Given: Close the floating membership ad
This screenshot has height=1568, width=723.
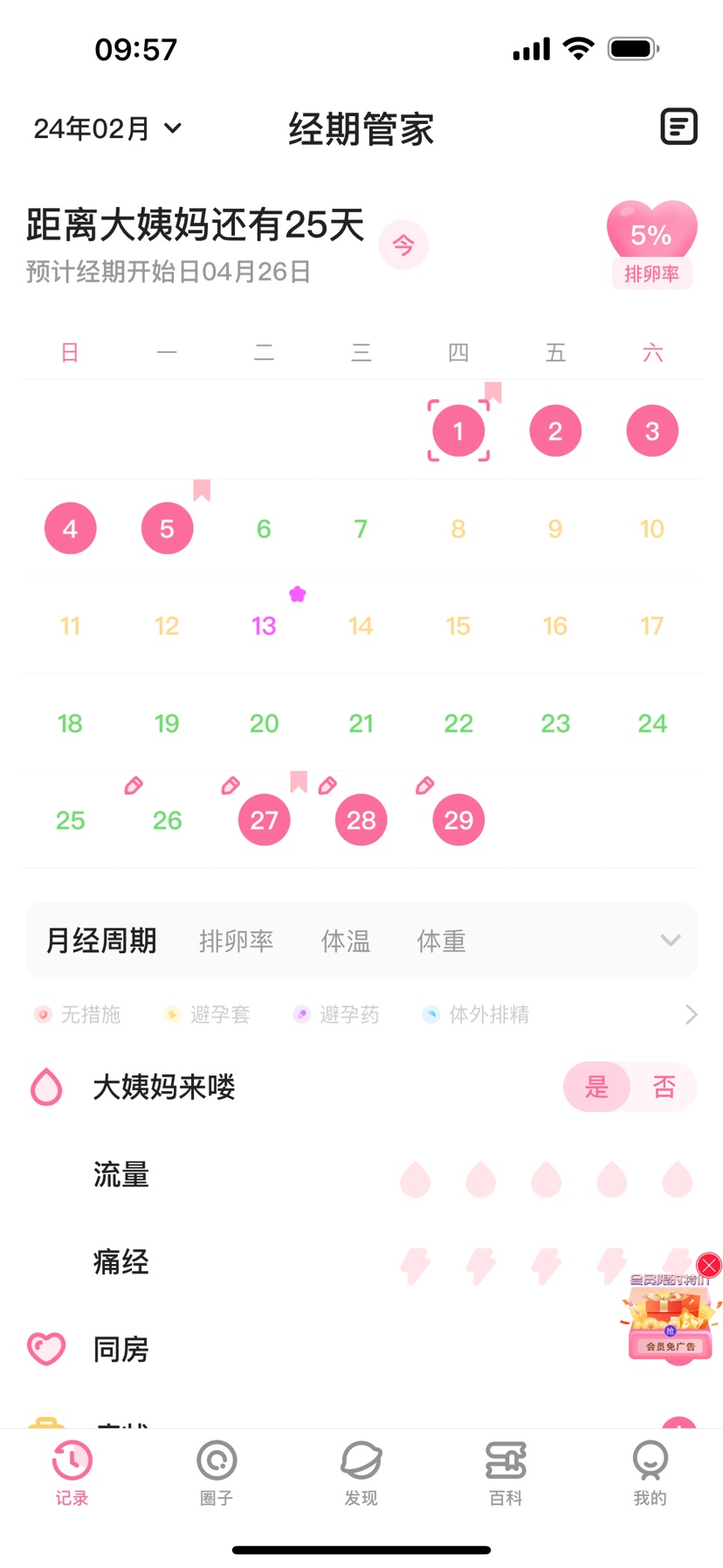Looking at the screenshot, I should pyautogui.click(x=709, y=1265).
